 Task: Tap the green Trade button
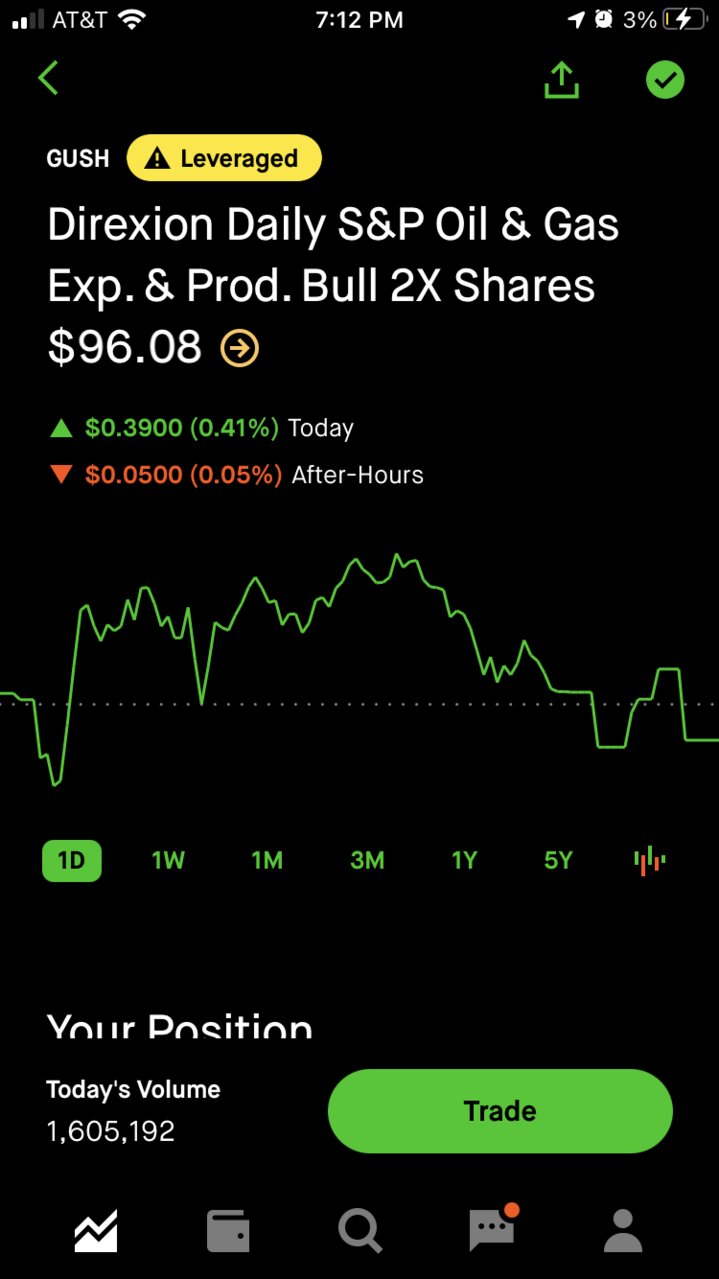500,1111
